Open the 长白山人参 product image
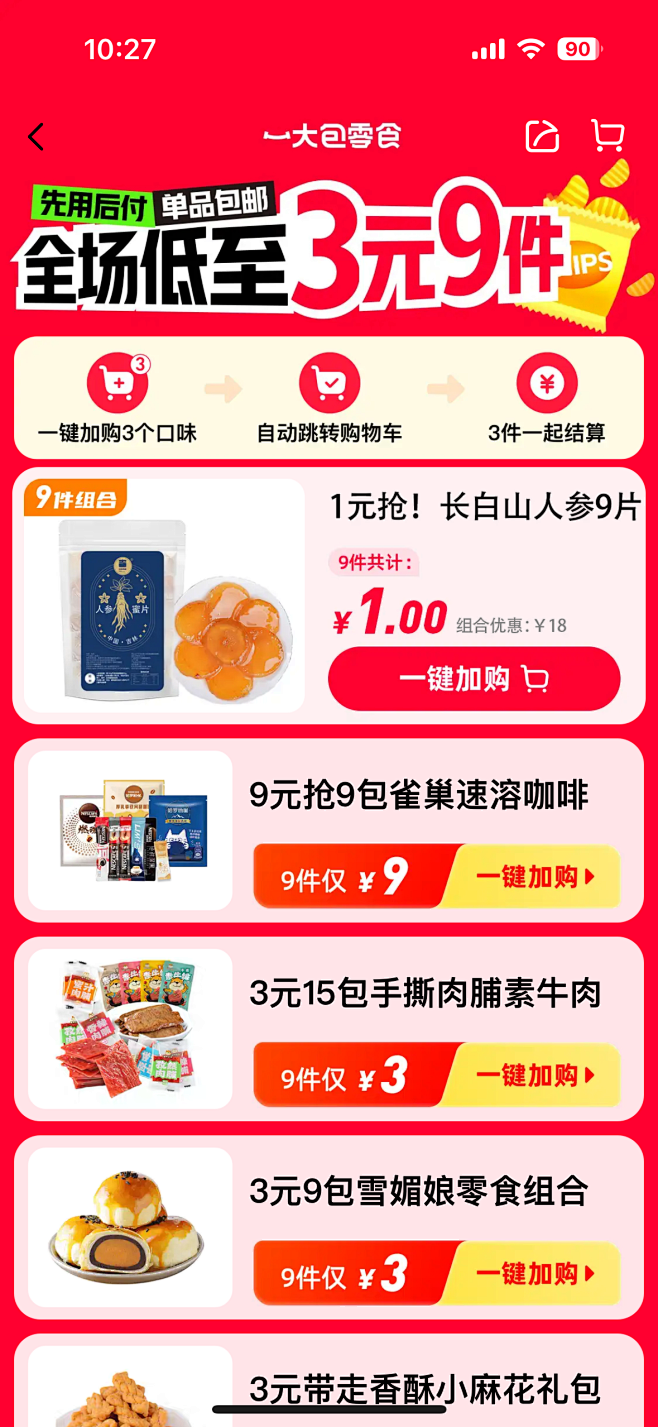The height and width of the screenshot is (1427, 658). click(164, 596)
